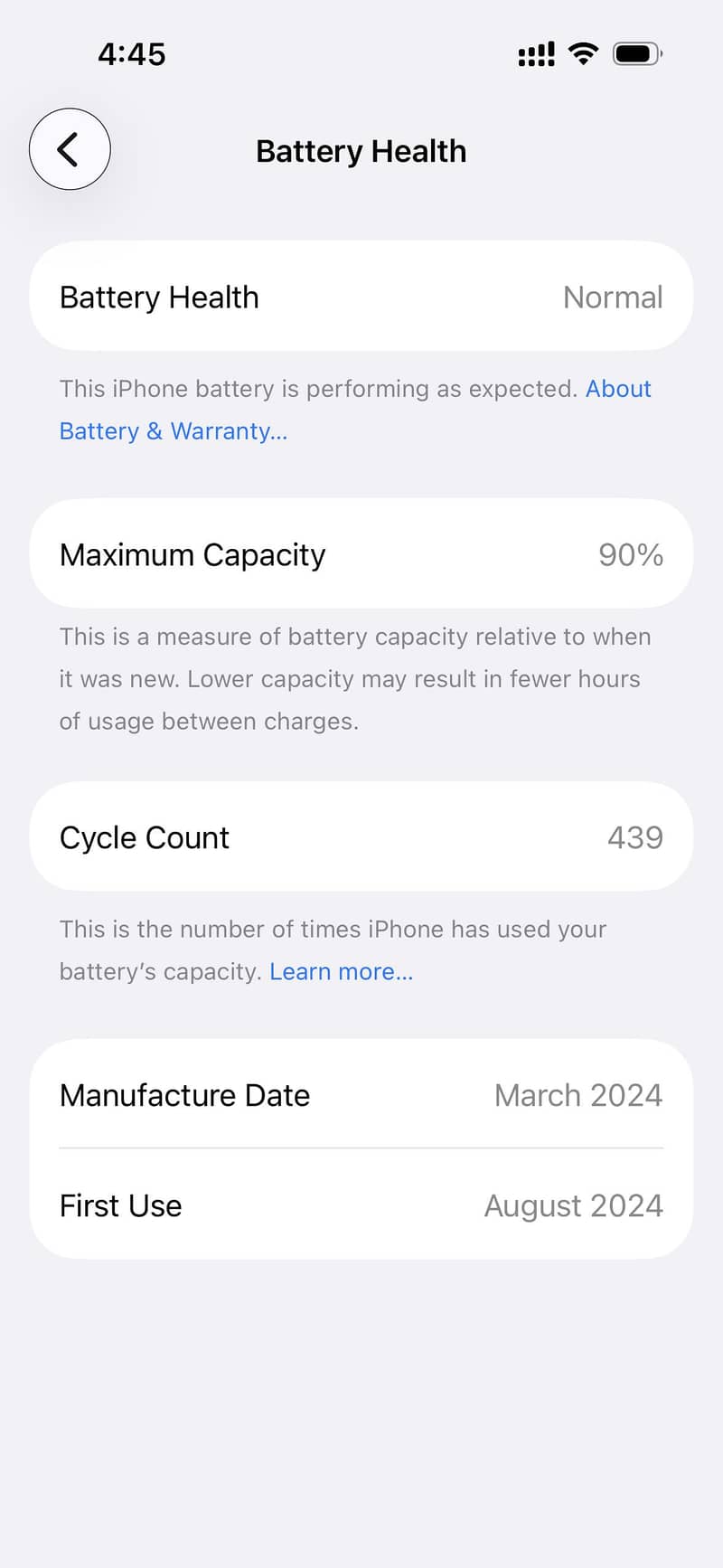
Task: Tap Learn more about cycle count
Action: pyautogui.click(x=341, y=971)
